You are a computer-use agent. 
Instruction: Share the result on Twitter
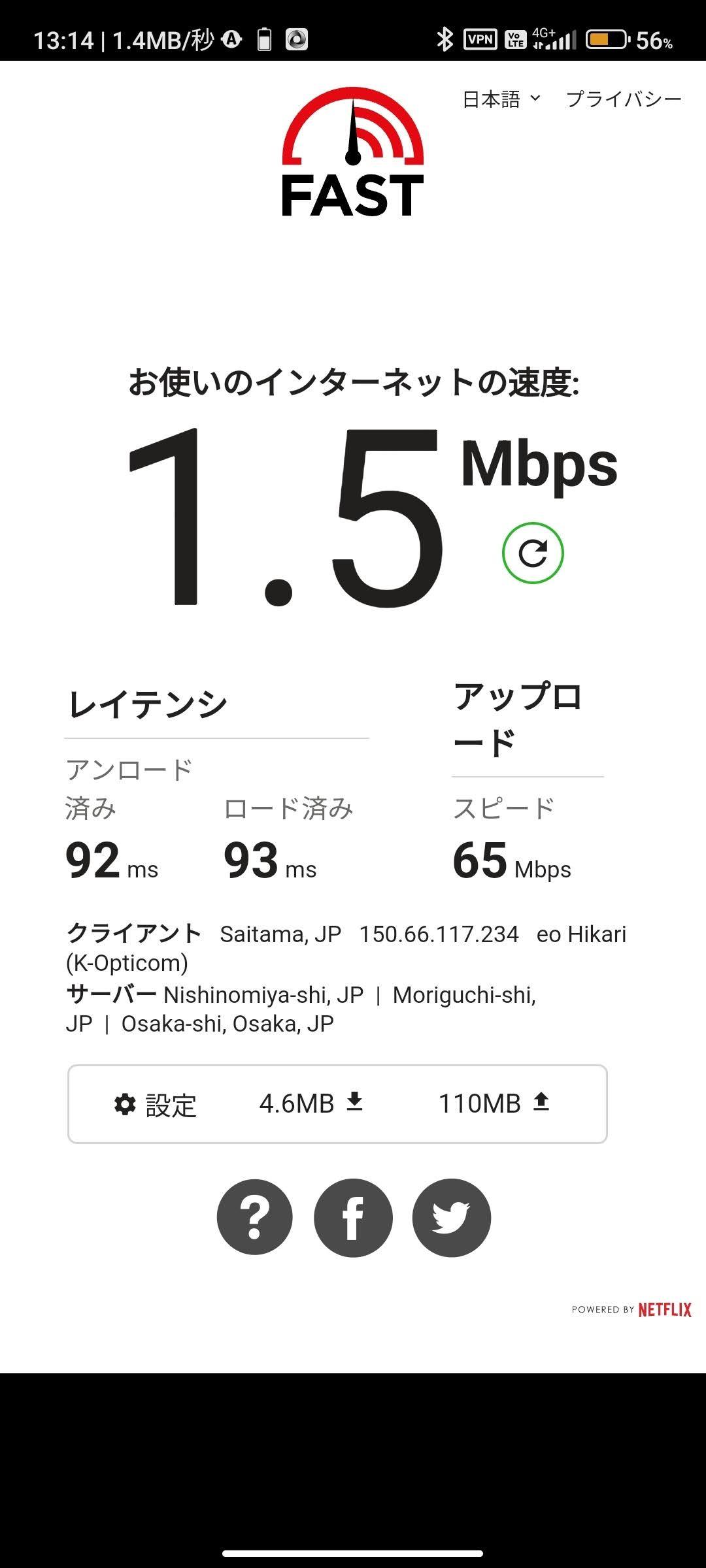(451, 1217)
